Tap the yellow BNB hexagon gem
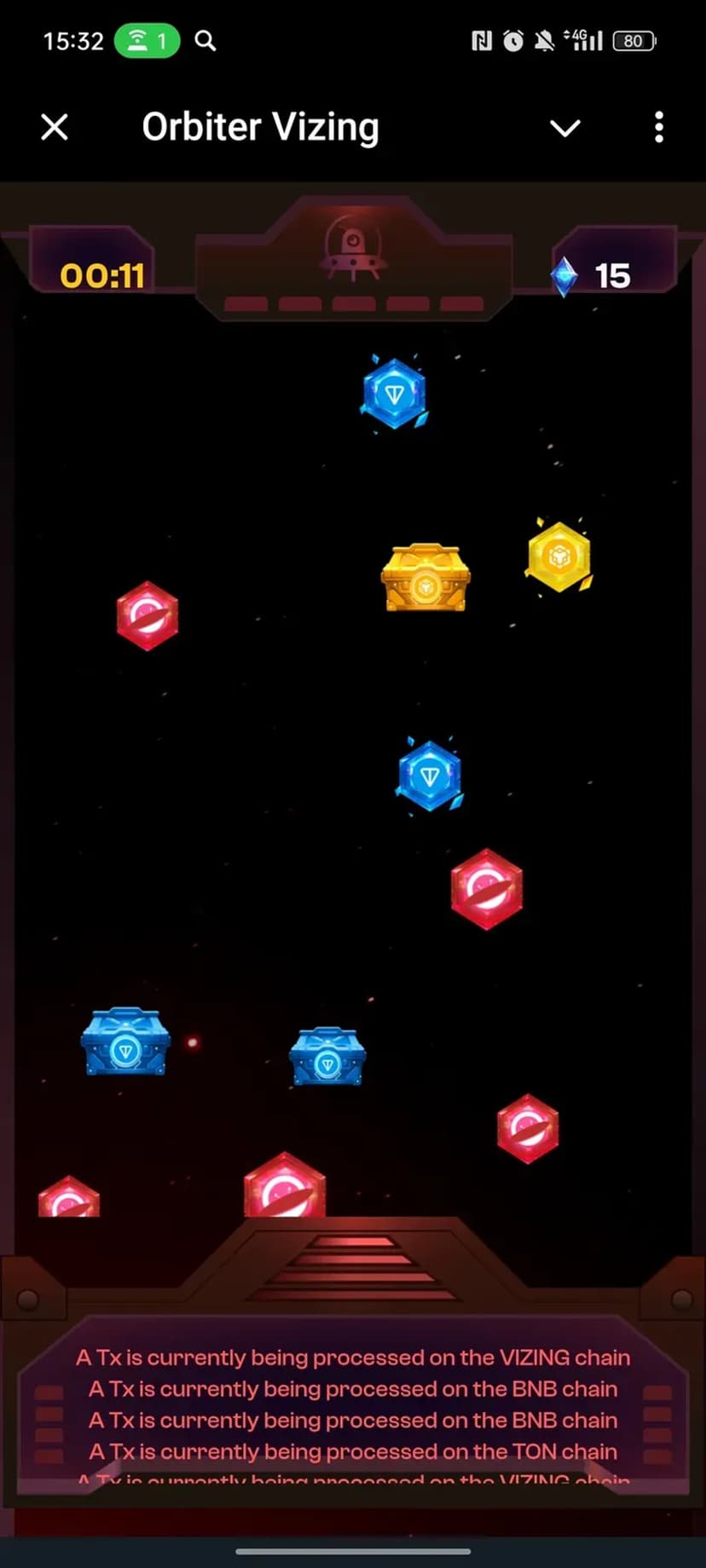The image size is (706, 1568). tap(558, 556)
